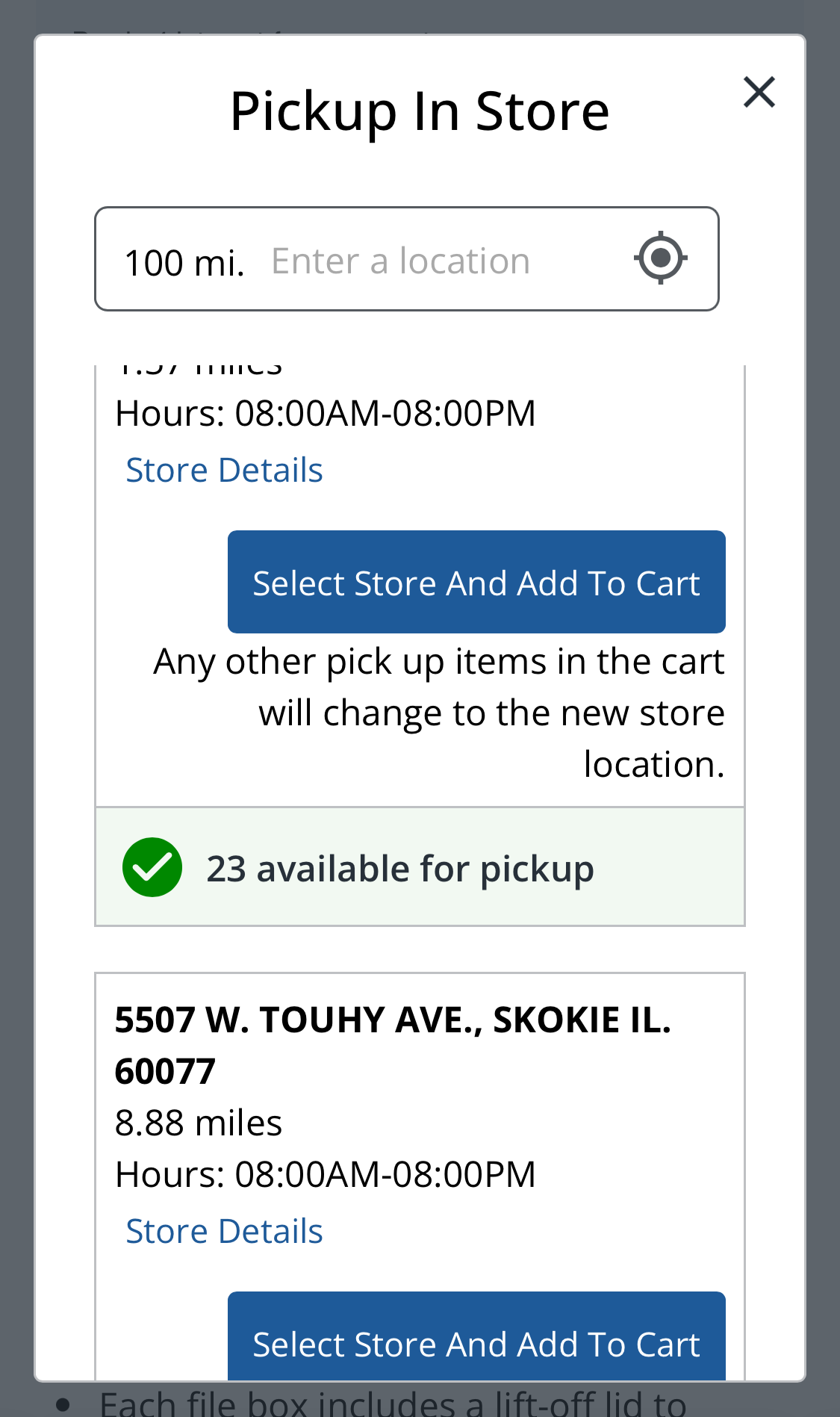Click the Pickup In Store title
This screenshot has height=1417, width=840.
[420, 109]
